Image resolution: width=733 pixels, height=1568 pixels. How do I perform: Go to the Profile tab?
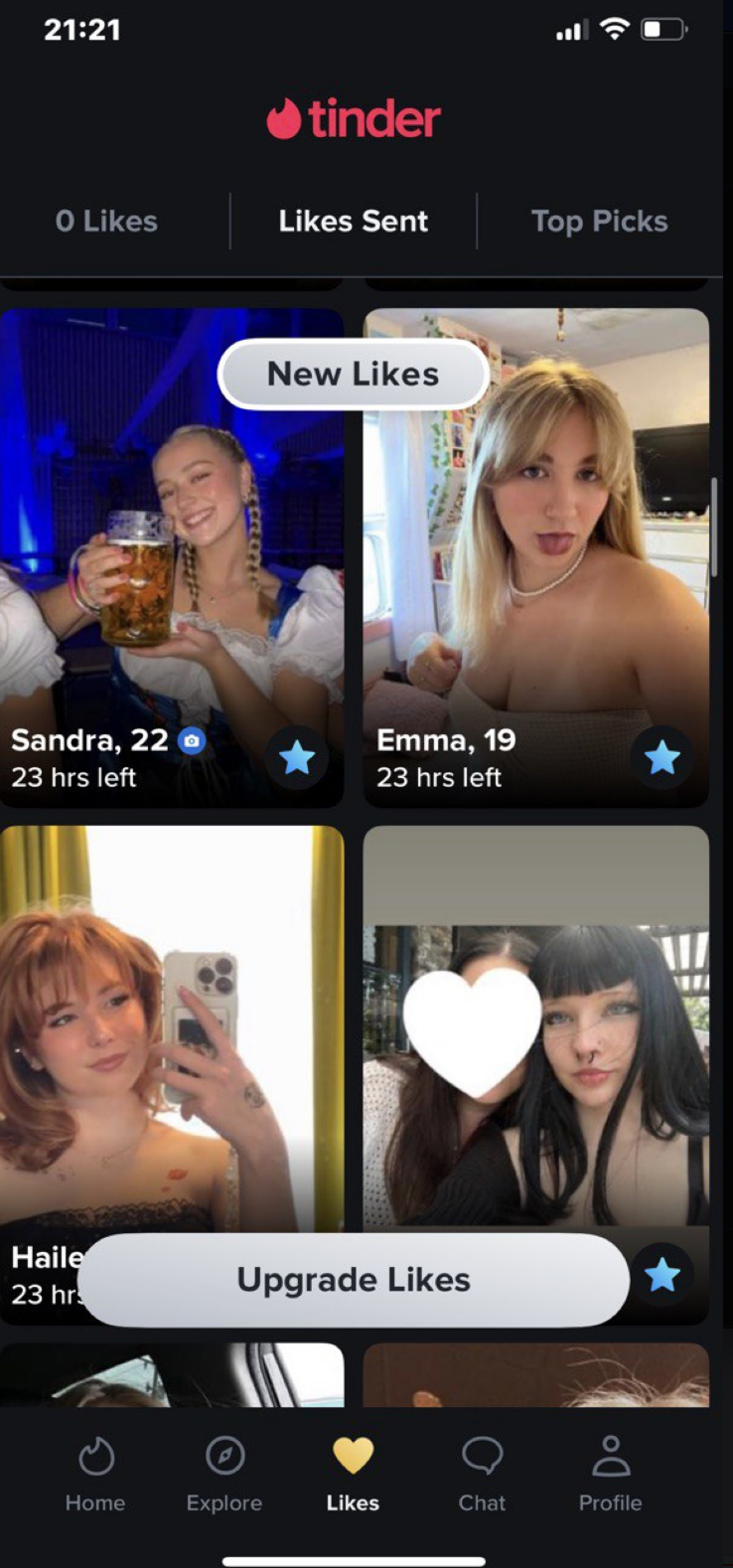(x=610, y=1475)
